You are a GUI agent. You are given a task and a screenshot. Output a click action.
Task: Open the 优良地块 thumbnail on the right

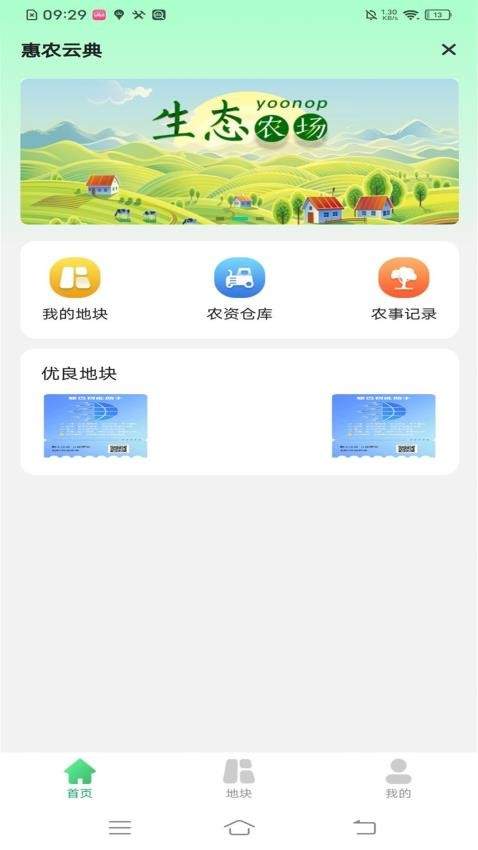pos(384,426)
